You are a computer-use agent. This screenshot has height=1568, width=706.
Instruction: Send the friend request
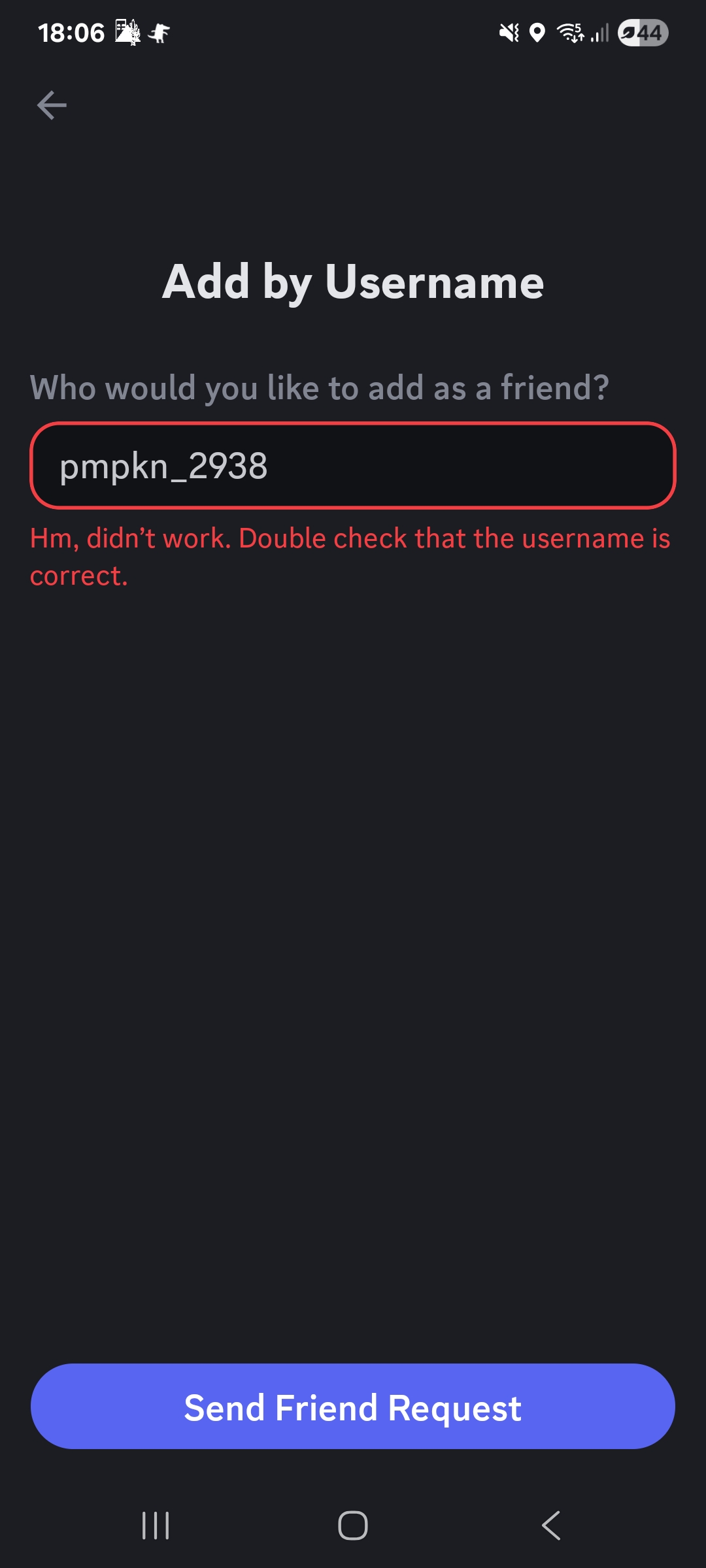point(353,1406)
